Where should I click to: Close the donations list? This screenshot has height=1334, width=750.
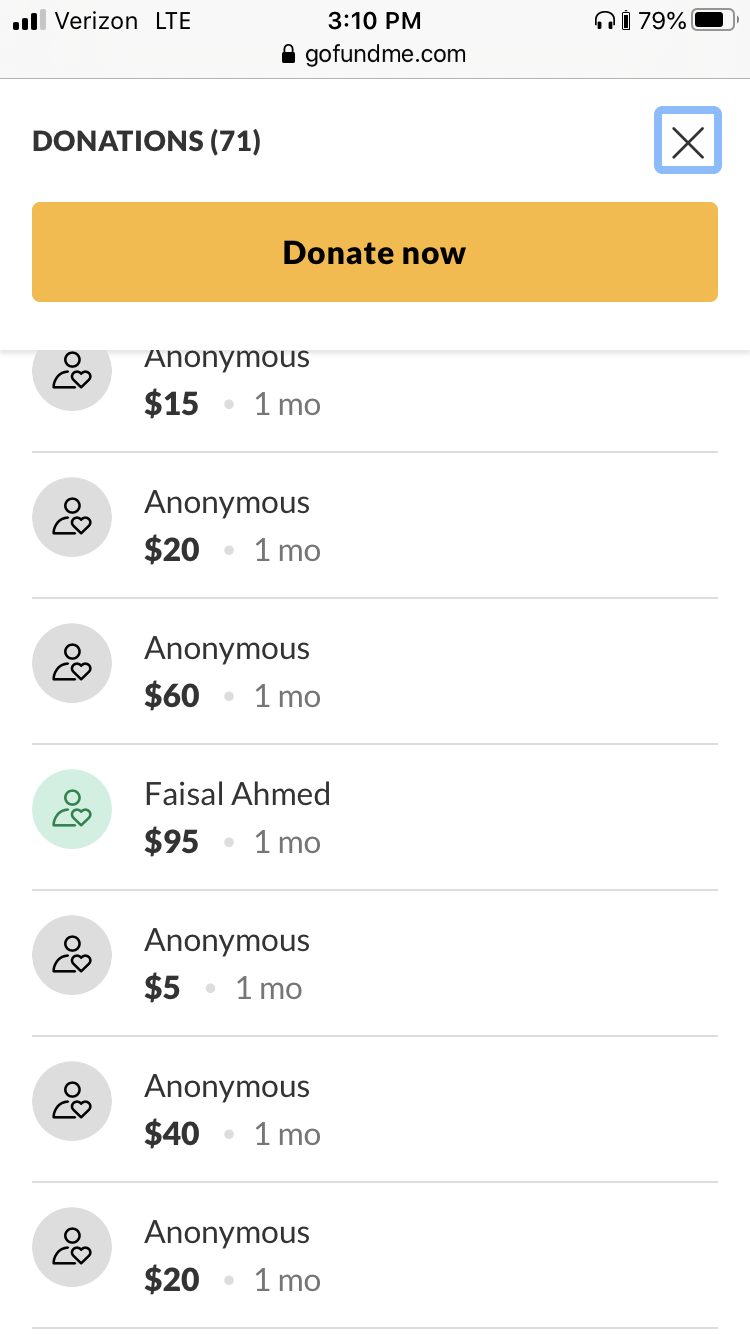[688, 141]
